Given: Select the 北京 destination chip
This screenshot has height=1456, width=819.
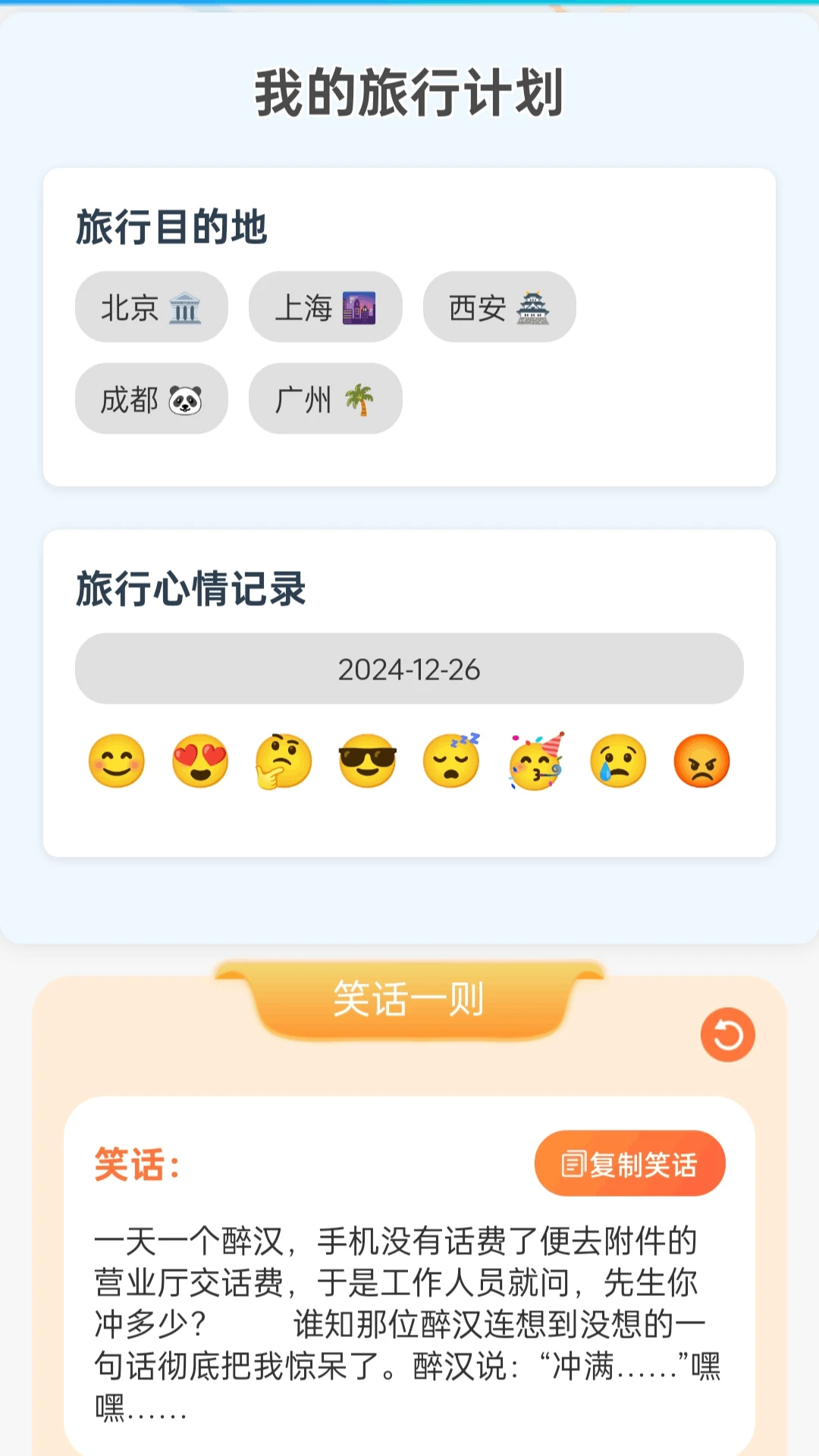Looking at the screenshot, I should pyautogui.click(x=151, y=307).
